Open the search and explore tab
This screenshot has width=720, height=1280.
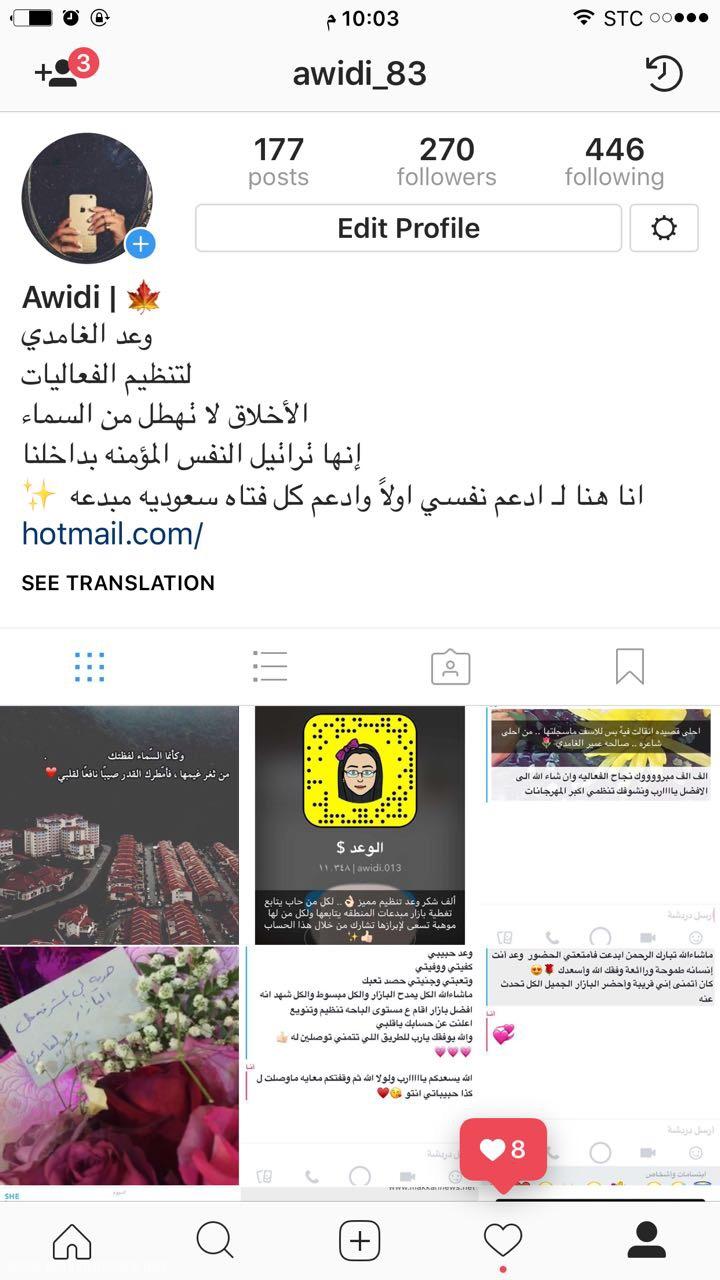[x=215, y=1241]
